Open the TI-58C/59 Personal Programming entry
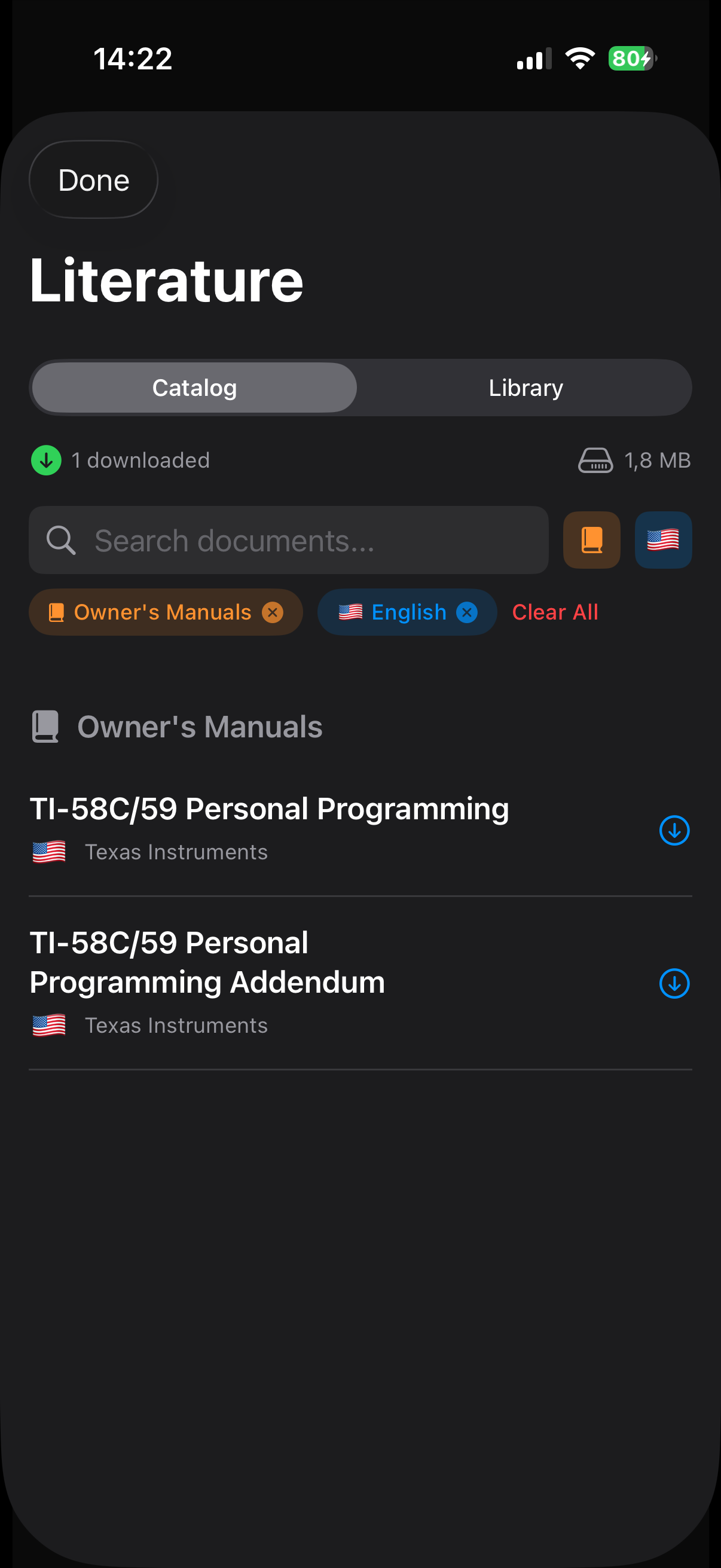Viewport: 721px width, 1568px height. [x=270, y=810]
